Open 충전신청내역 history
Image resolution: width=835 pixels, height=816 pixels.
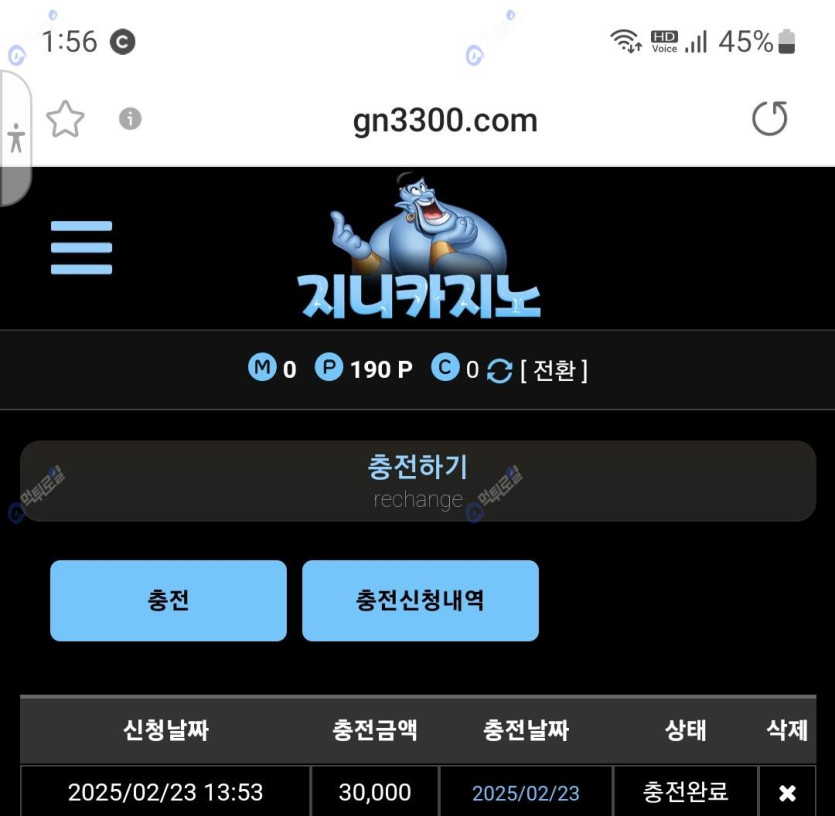tap(420, 600)
